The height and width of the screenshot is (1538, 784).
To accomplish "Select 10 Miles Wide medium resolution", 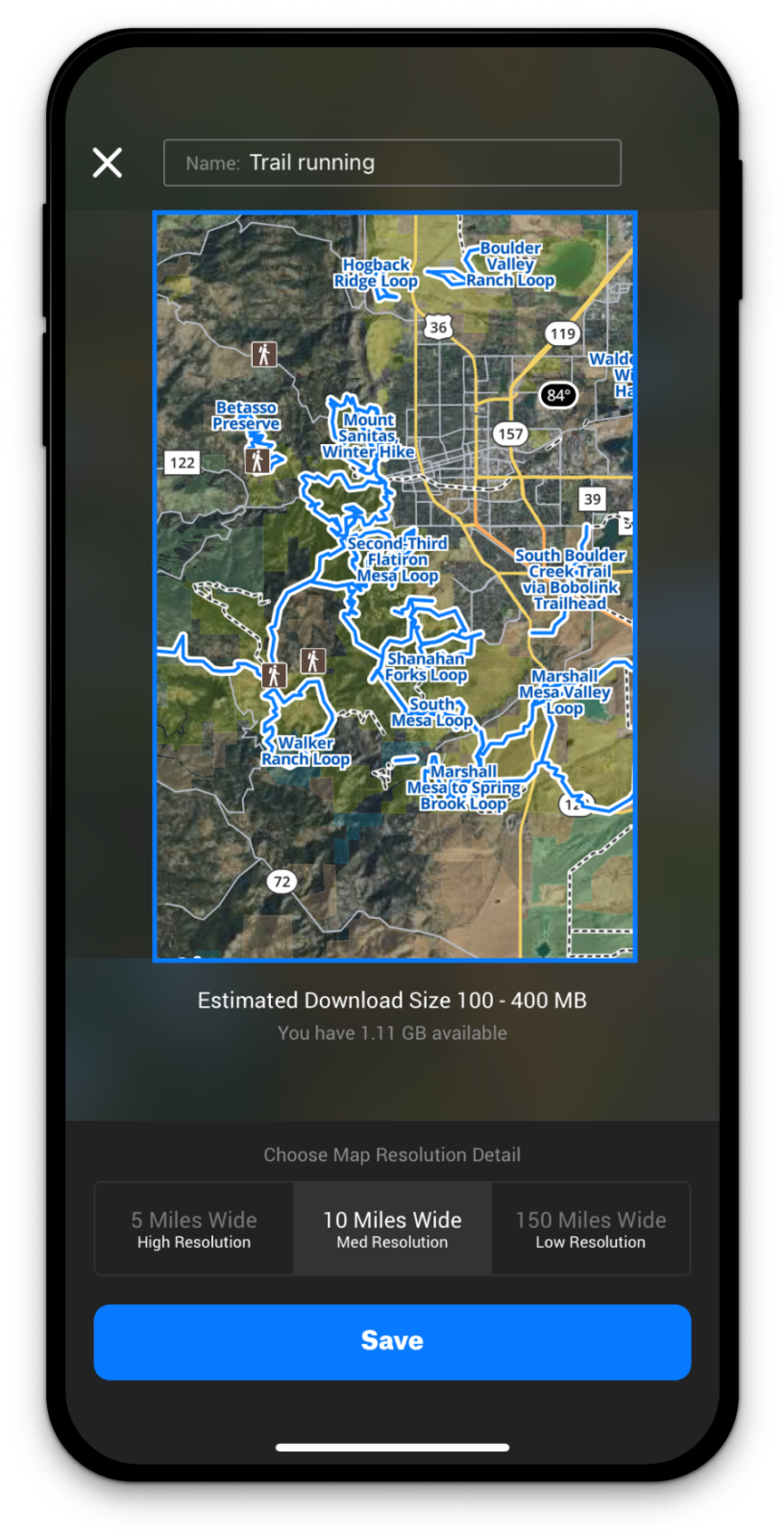I will click(x=392, y=1228).
